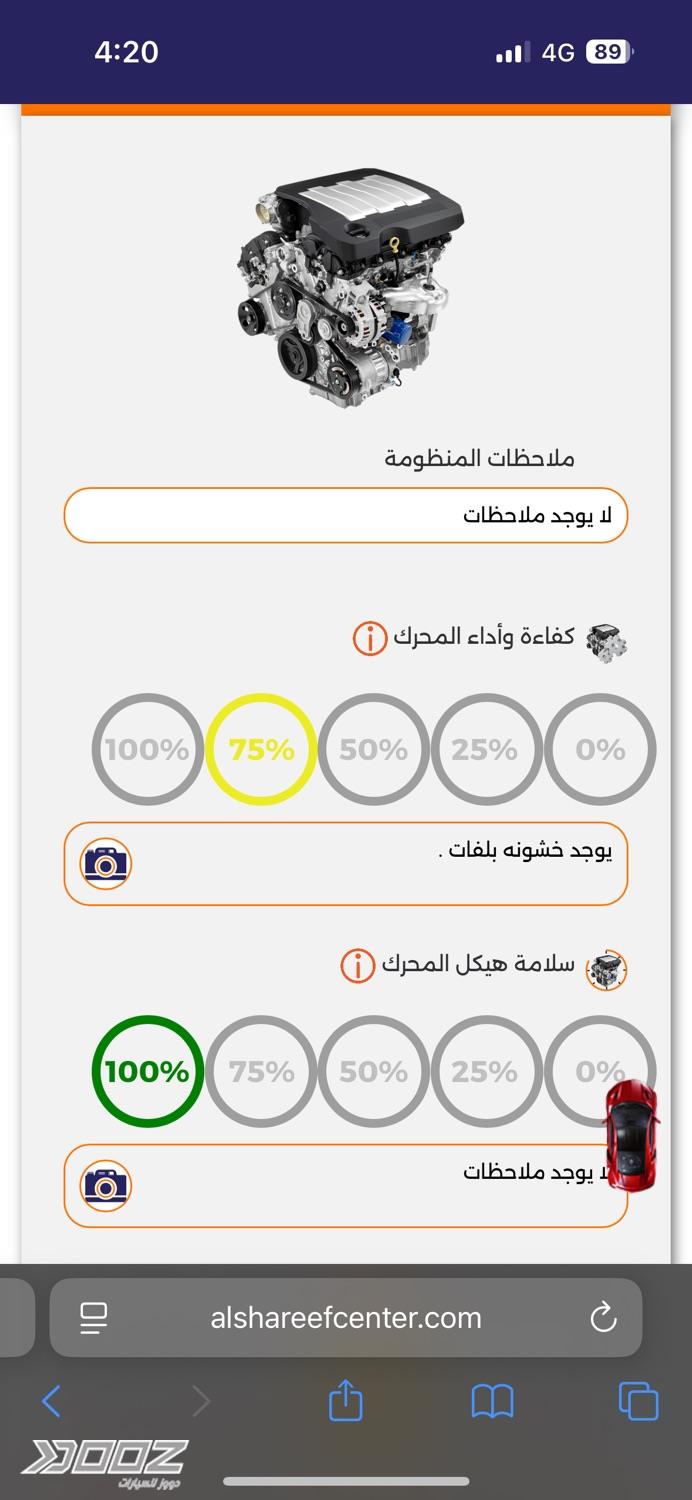This screenshot has width=692, height=1500.
Task: Open info for سلامة هيكل المحرك
Action: pyautogui.click(x=357, y=966)
